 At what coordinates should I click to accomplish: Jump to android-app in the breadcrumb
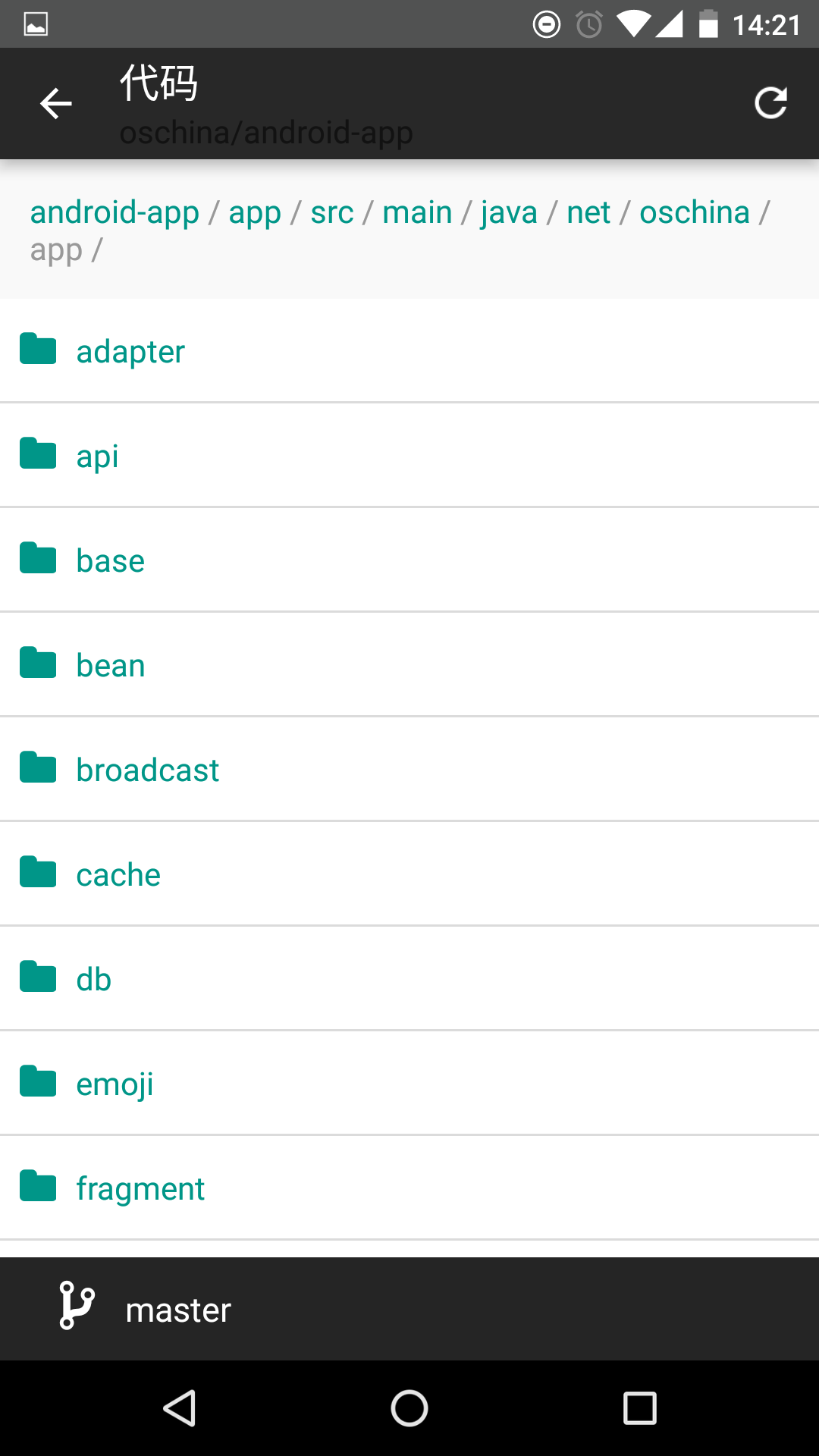point(115,212)
